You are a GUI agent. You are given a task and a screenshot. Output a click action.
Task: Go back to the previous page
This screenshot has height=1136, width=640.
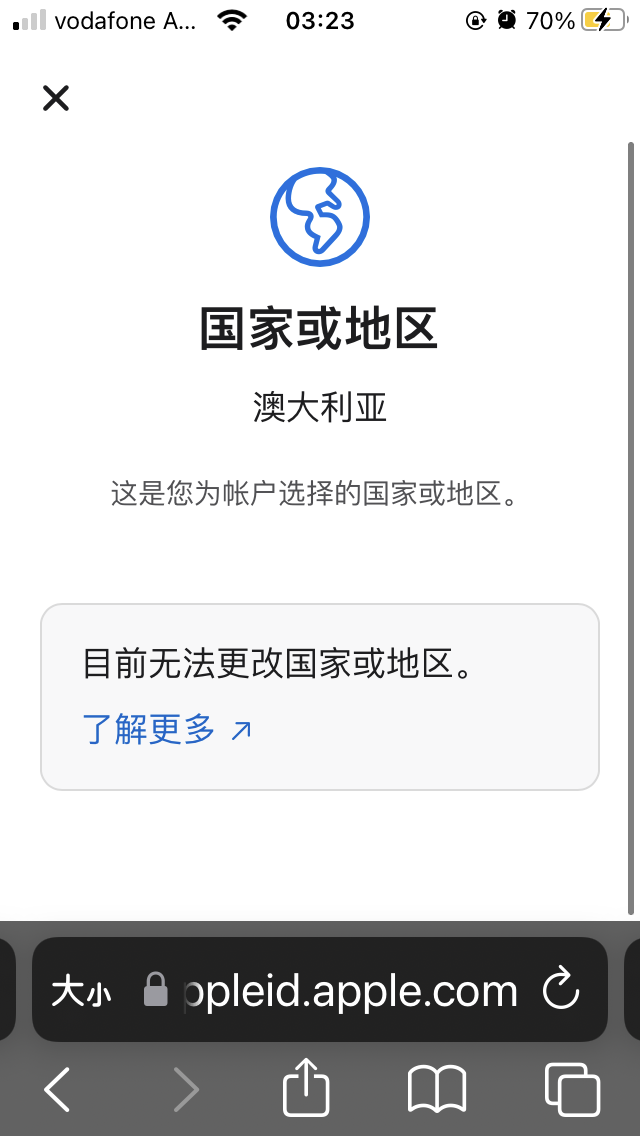click(58, 1088)
